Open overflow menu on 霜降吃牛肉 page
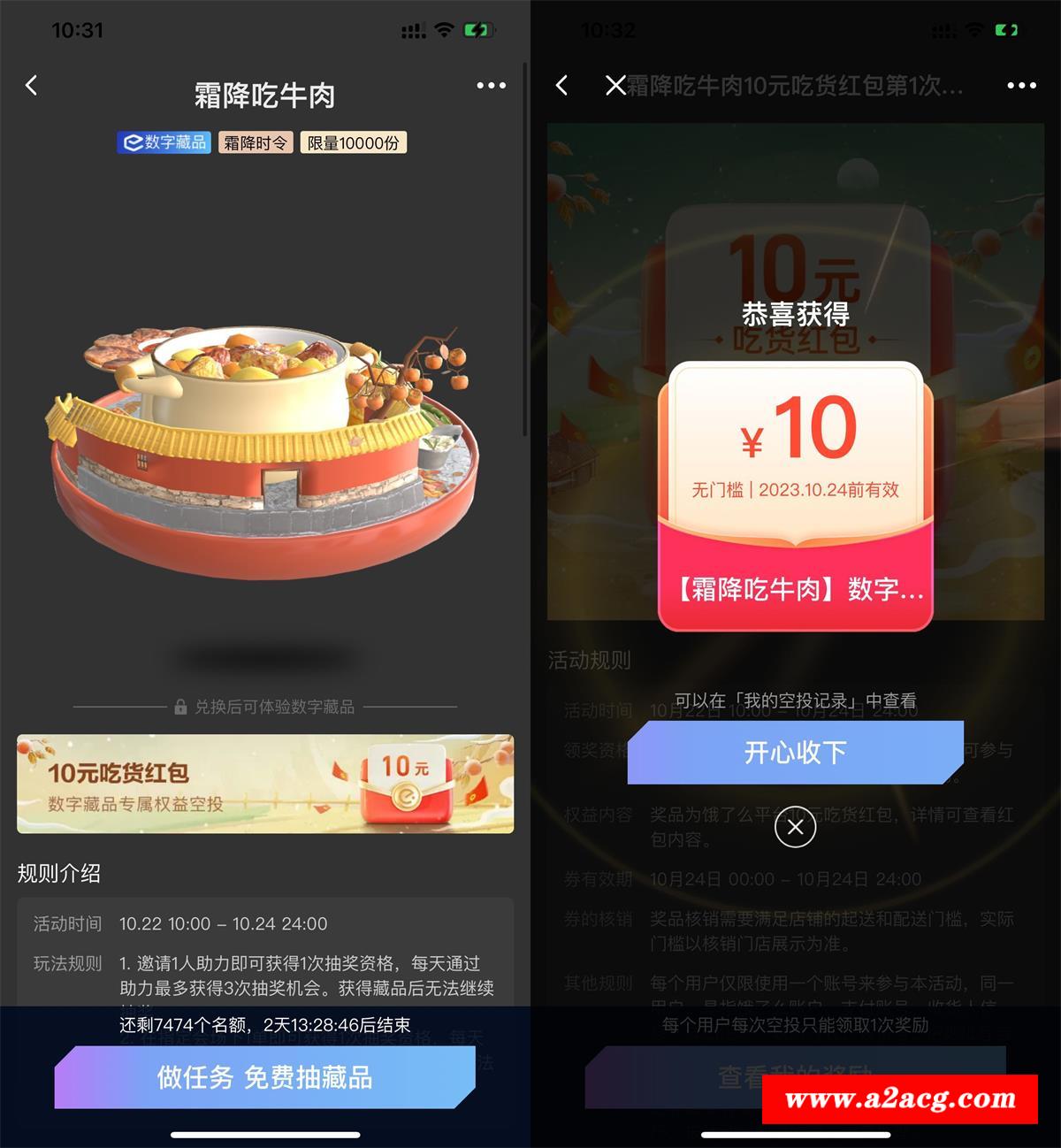The height and width of the screenshot is (1148, 1061). click(x=491, y=86)
